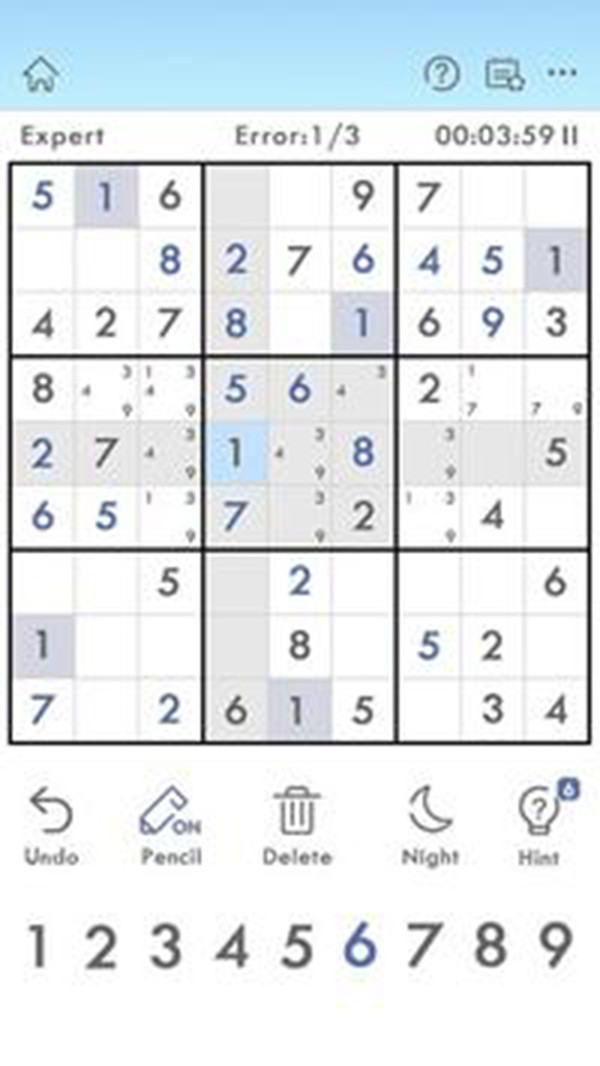Select number 4 on the number pad

pyautogui.click(x=232, y=946)
